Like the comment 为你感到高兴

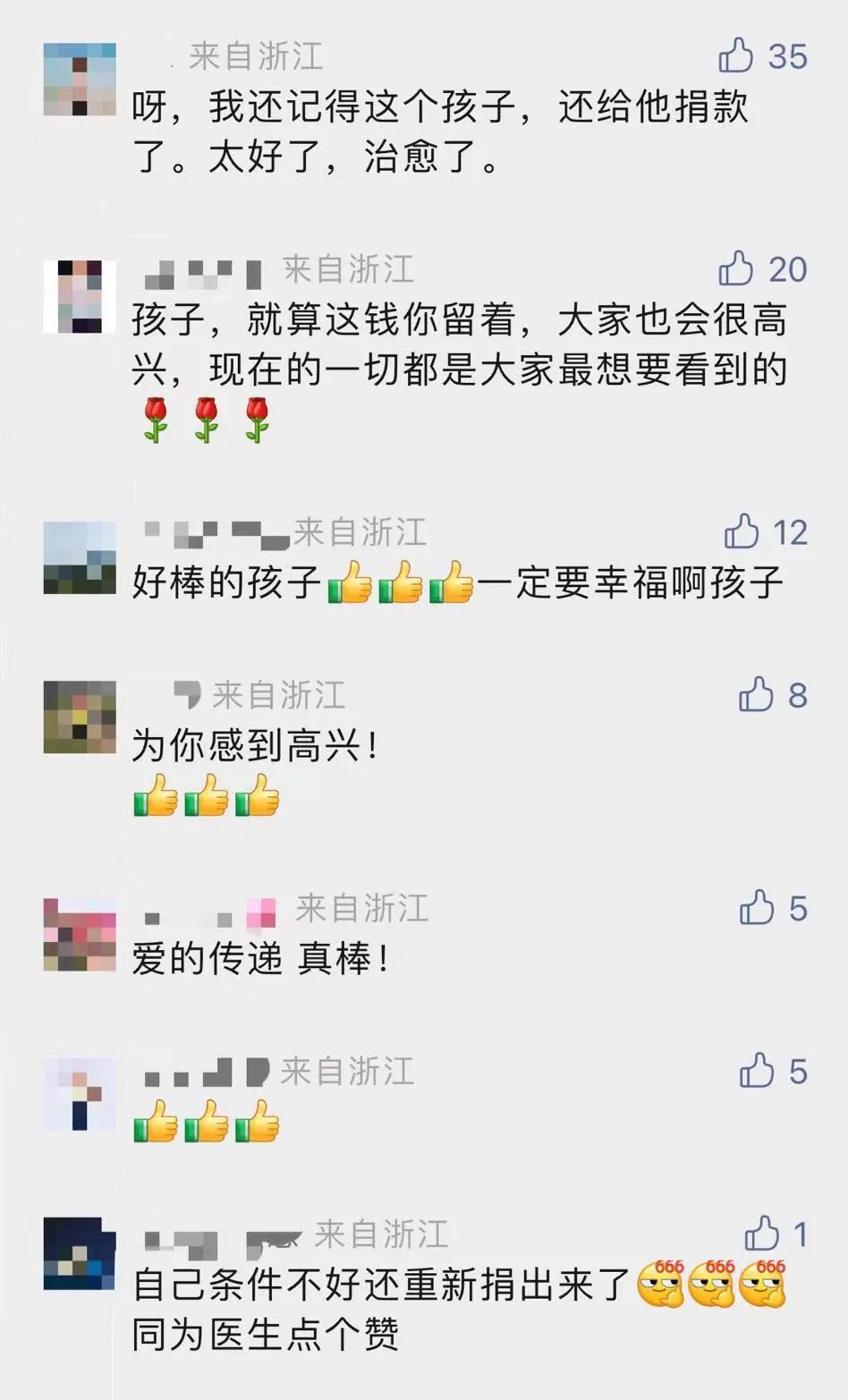tap(756, 695)
